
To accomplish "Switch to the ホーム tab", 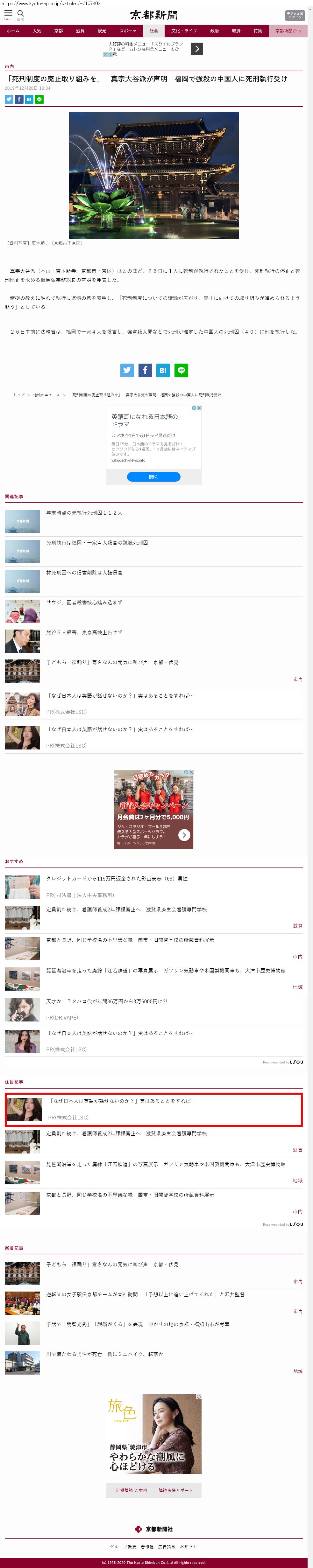I will pos(13,31).
